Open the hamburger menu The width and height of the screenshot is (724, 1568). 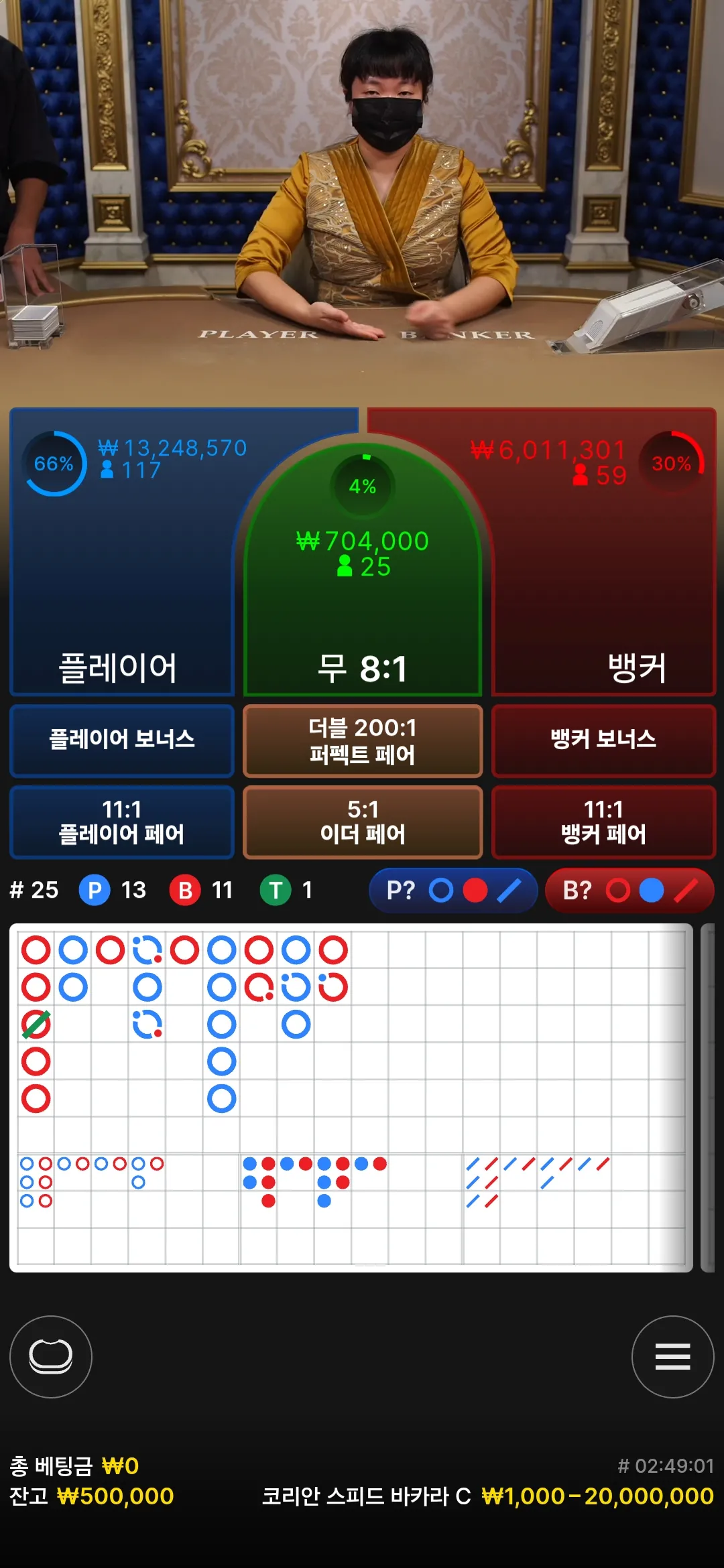672,1357
